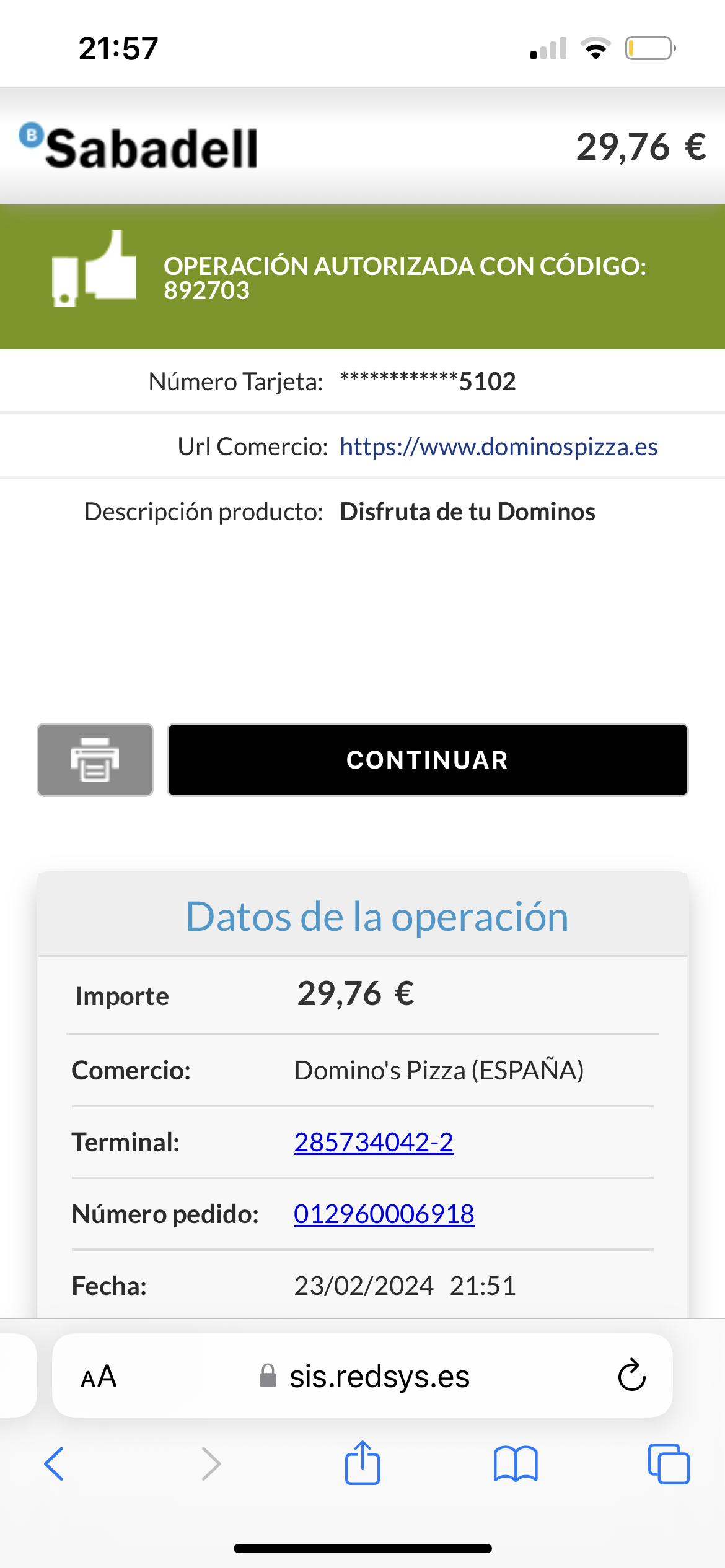Share this page
This screenshot has height=1568, width=725.
coord(362,1463)
